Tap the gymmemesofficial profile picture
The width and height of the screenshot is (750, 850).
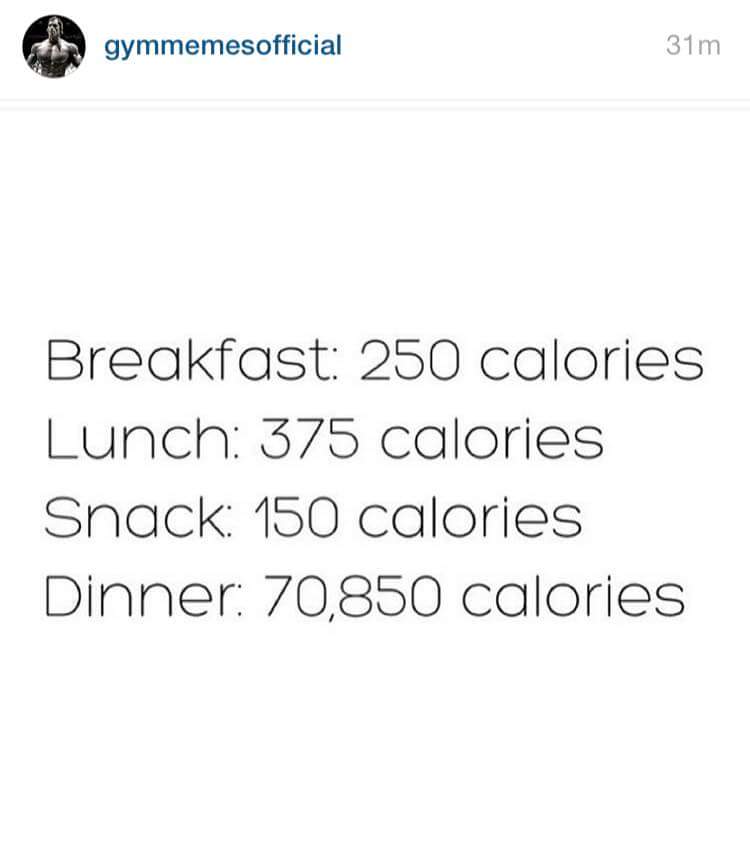pos(52,46)
